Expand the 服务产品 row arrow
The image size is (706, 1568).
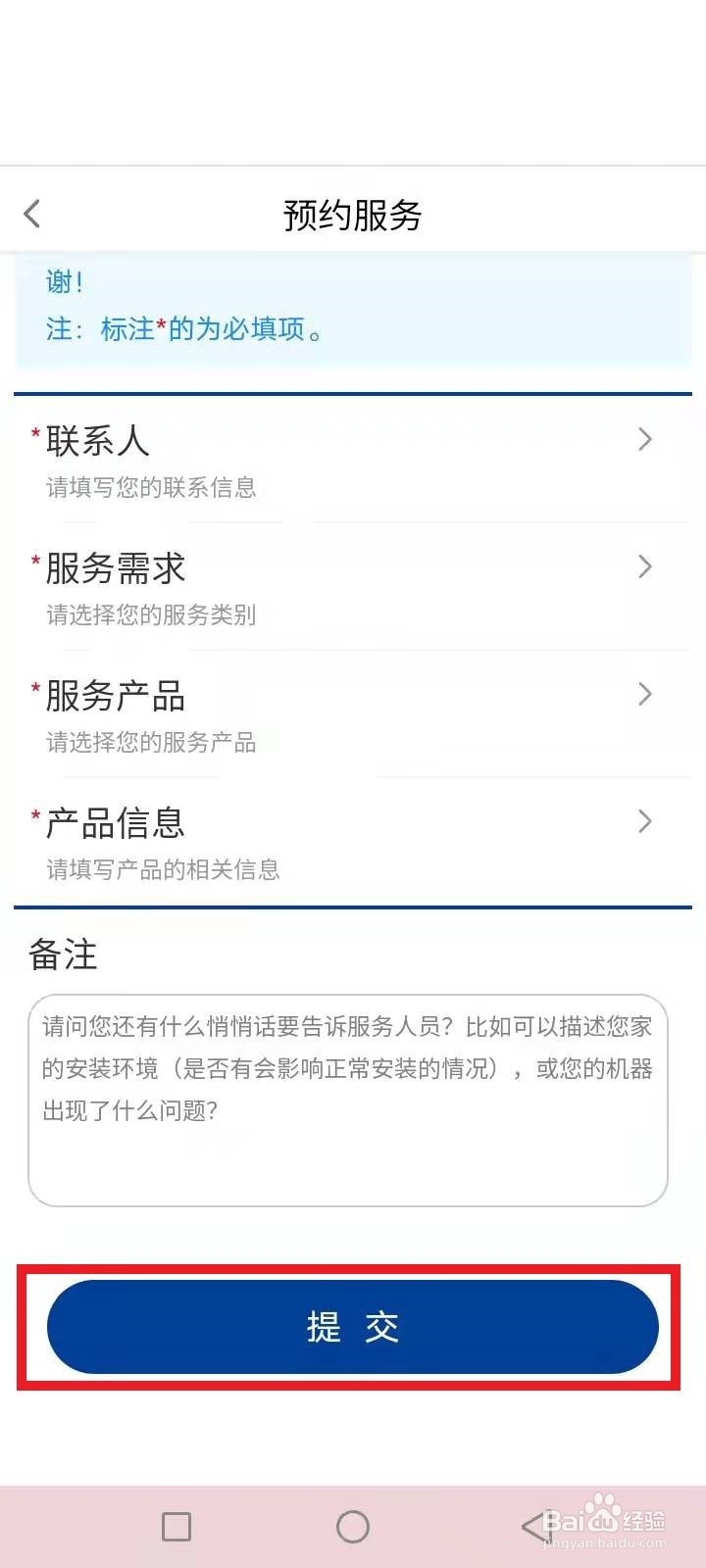tap(644, 694)
